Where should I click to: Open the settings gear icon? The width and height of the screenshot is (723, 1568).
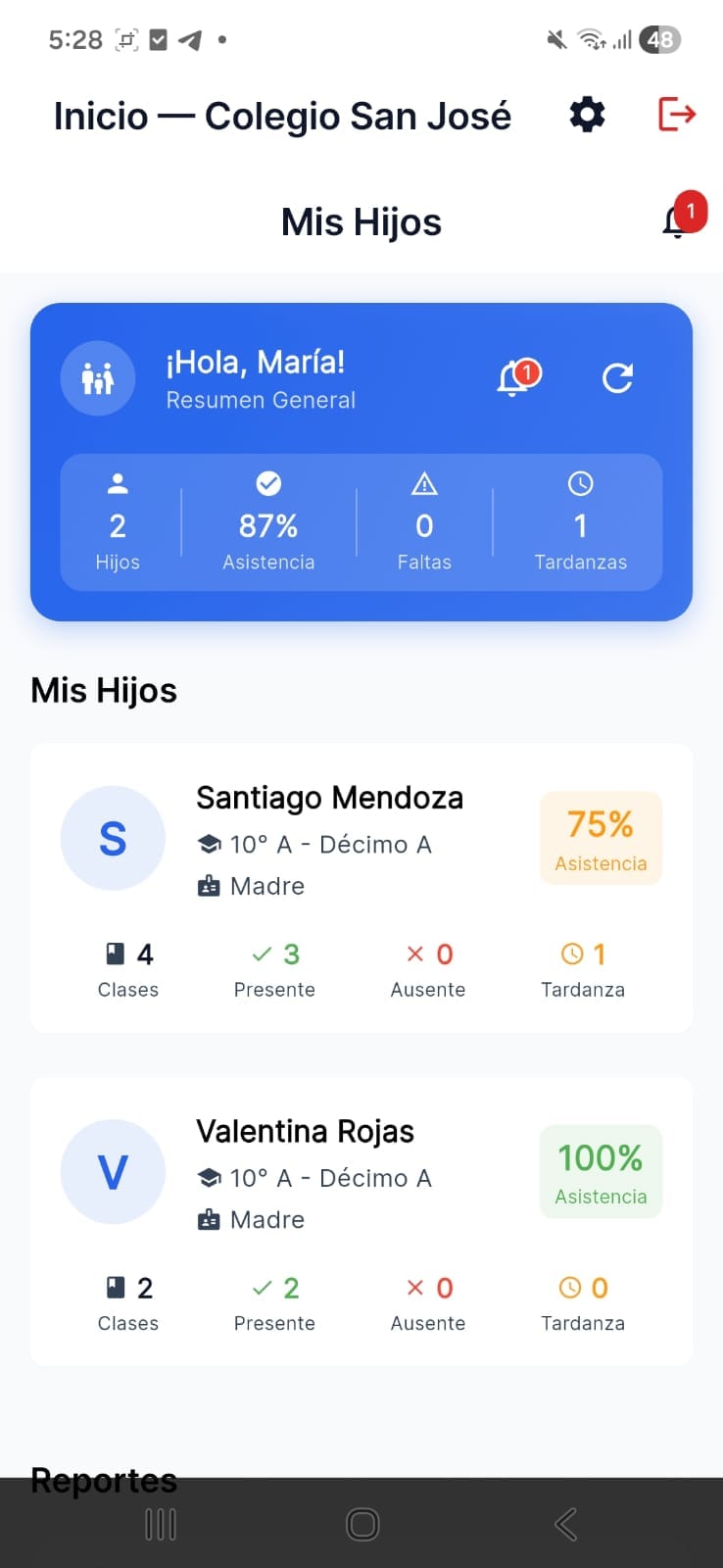click(x=586, y=115)
